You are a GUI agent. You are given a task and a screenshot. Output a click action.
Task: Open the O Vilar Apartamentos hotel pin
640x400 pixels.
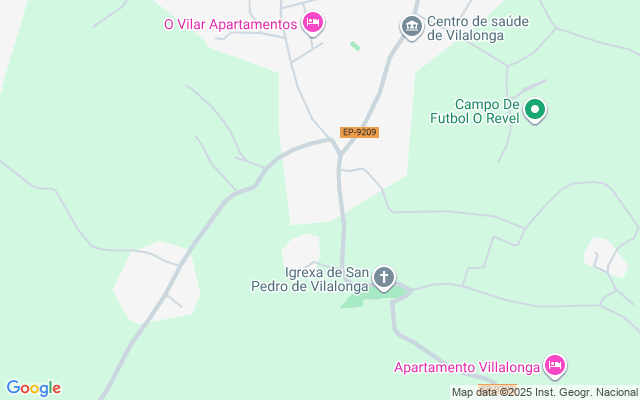313,22
